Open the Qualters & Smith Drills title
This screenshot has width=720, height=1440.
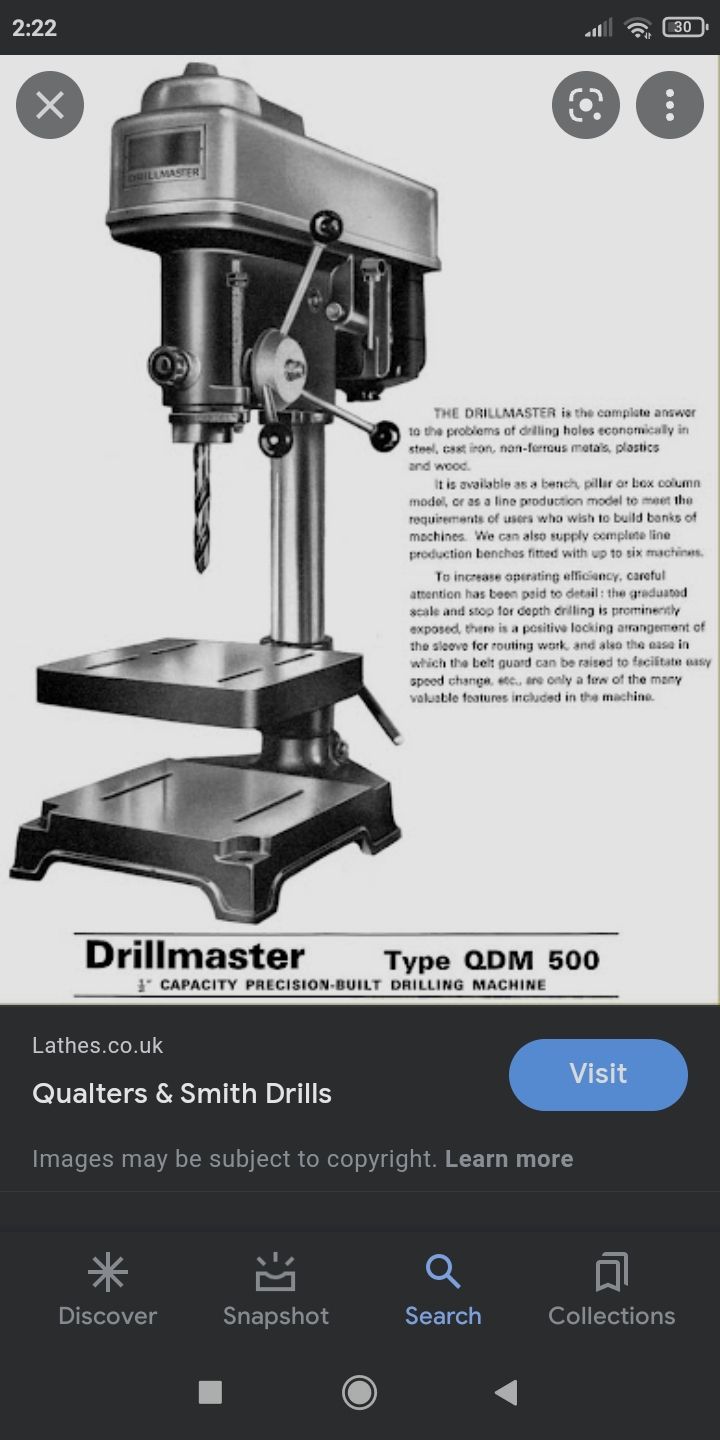click(x=182, y=1093)
